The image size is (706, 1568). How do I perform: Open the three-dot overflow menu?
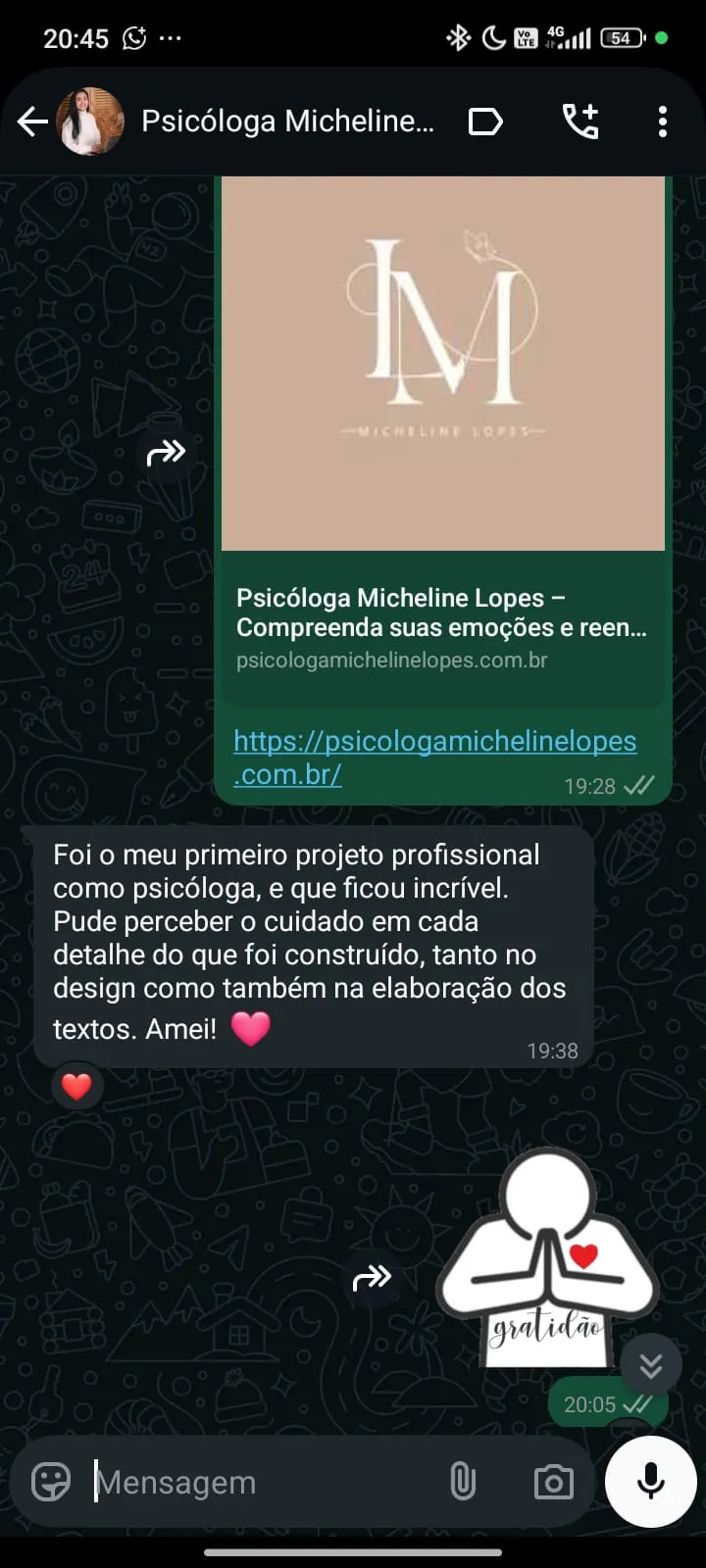pos(663,121)
